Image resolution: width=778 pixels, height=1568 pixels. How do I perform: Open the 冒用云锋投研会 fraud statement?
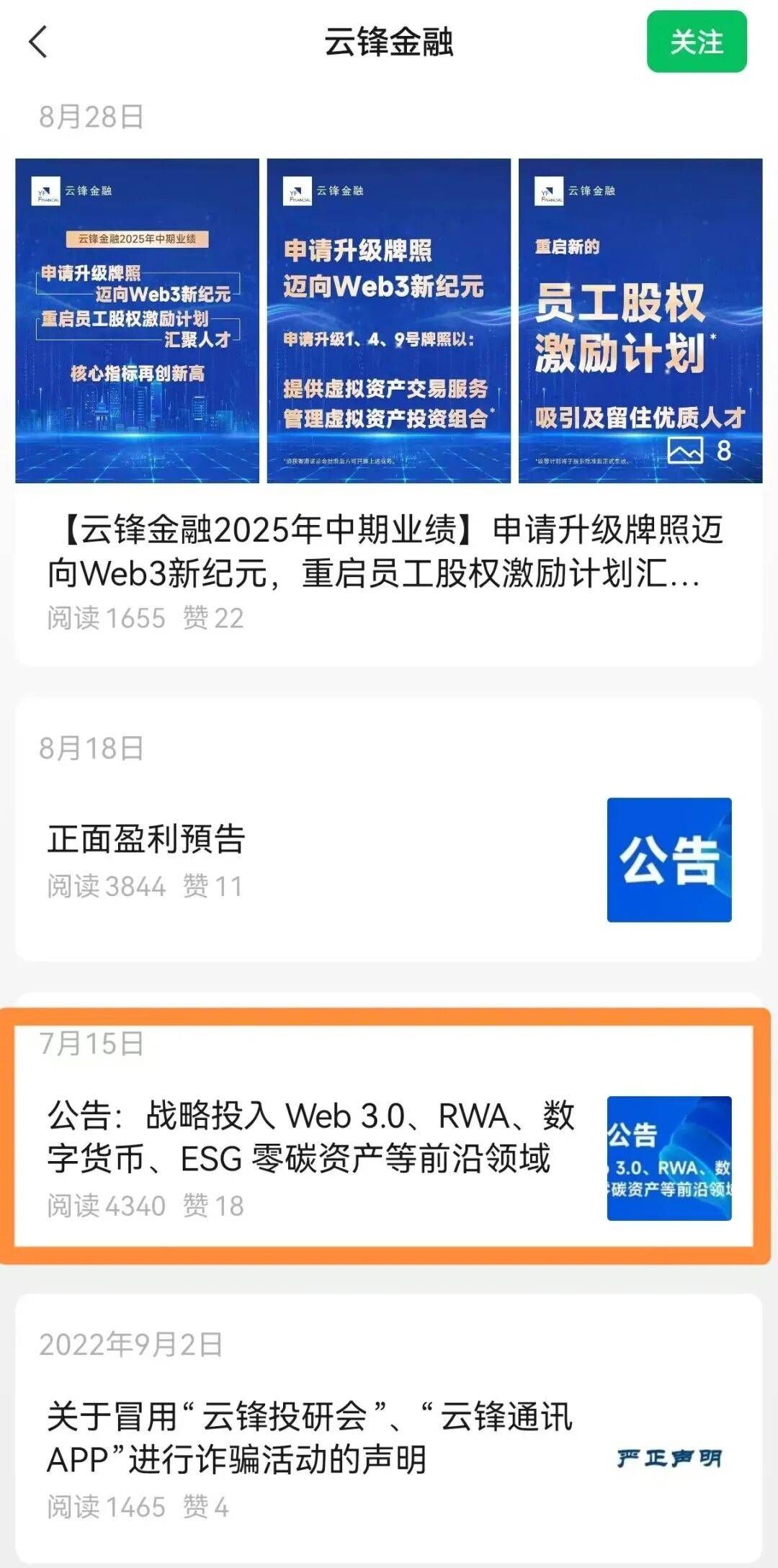(x=310, y=1438)
